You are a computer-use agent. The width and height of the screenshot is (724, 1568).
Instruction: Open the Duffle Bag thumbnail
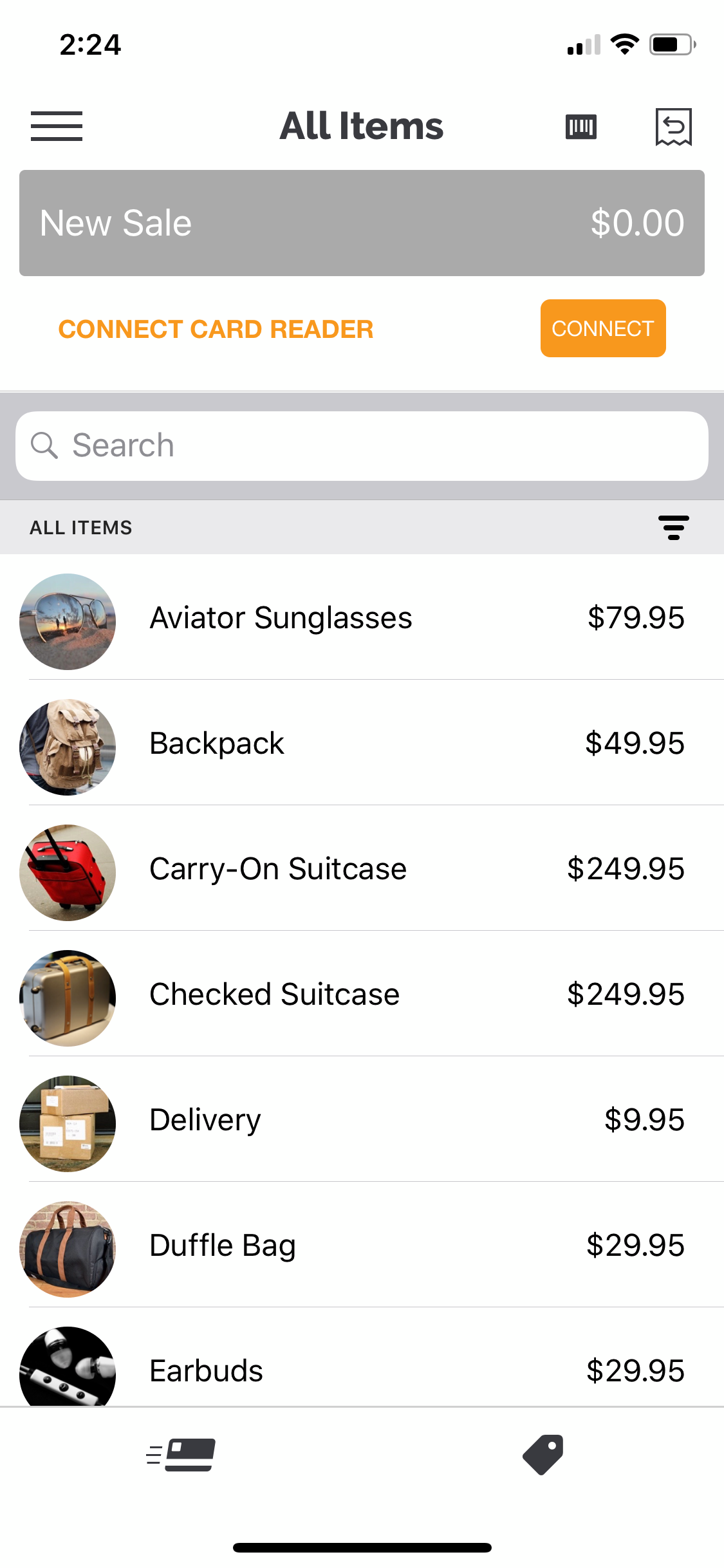point(67,1246)
